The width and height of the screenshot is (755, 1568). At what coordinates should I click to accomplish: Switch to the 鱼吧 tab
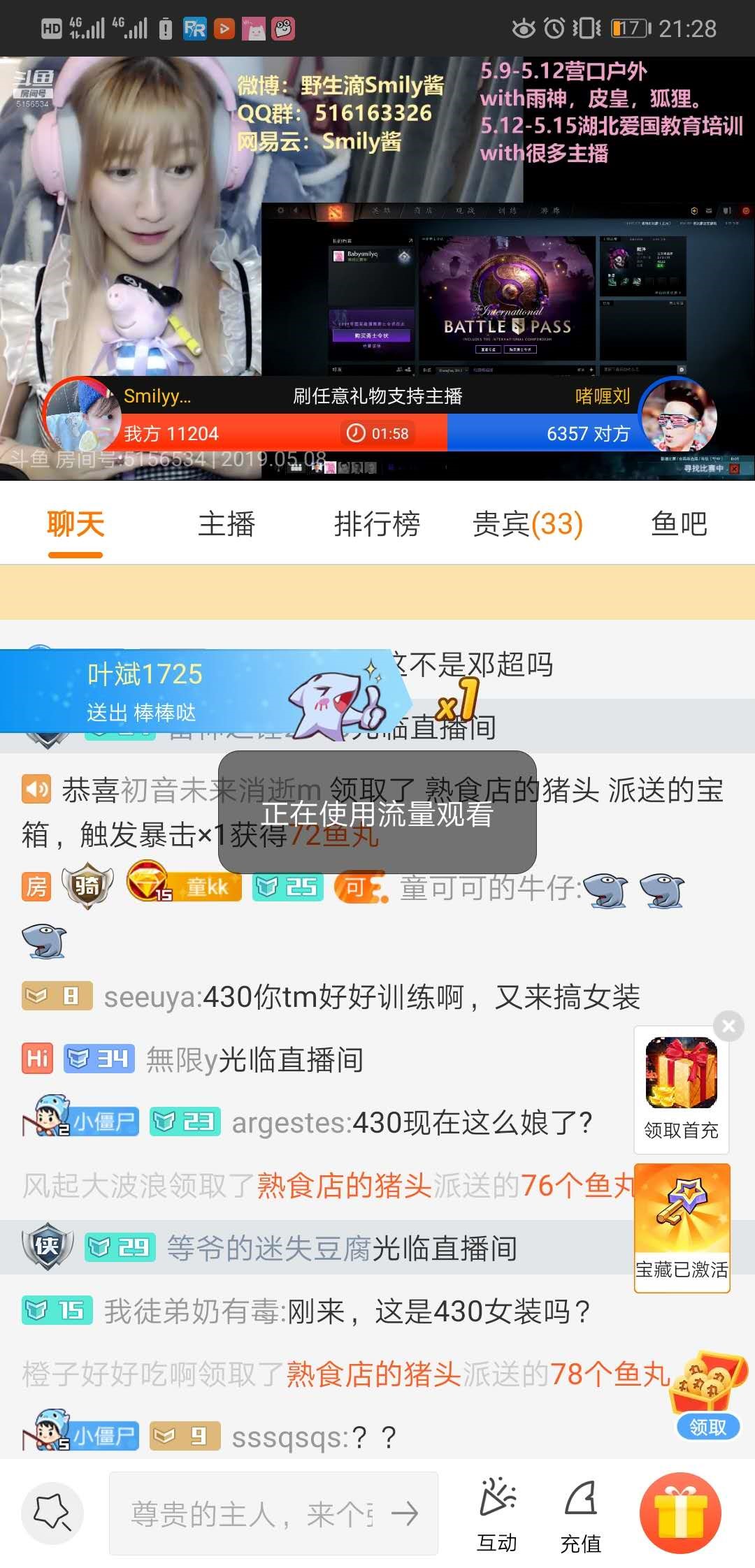pyautogui.click(x=679, y=524)
